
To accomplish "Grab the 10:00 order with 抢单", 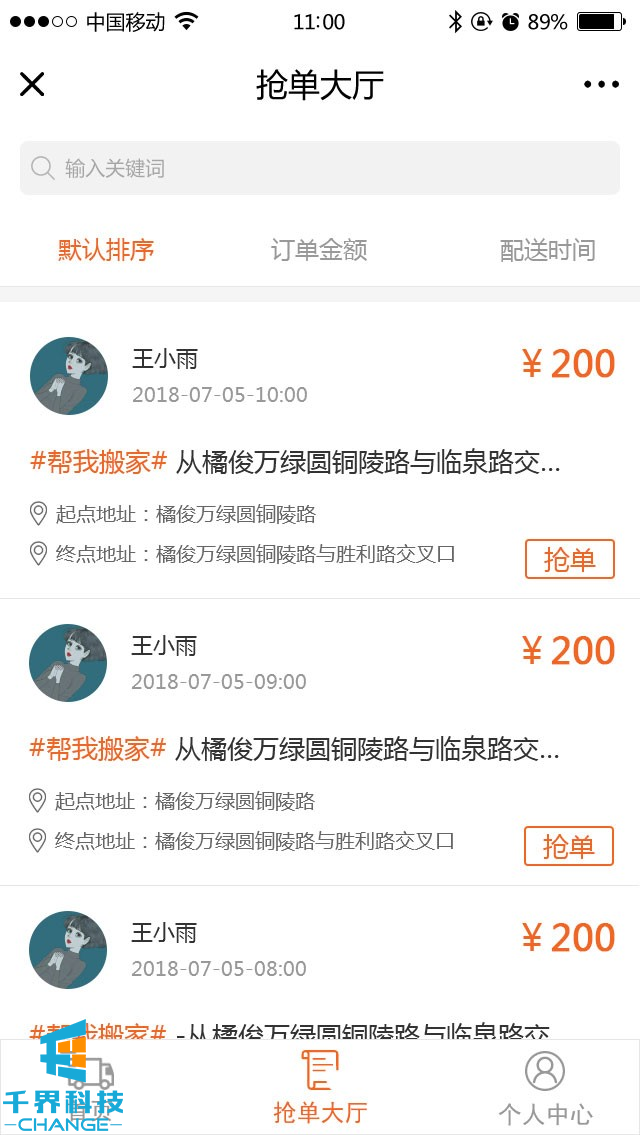I will (570, 559).
